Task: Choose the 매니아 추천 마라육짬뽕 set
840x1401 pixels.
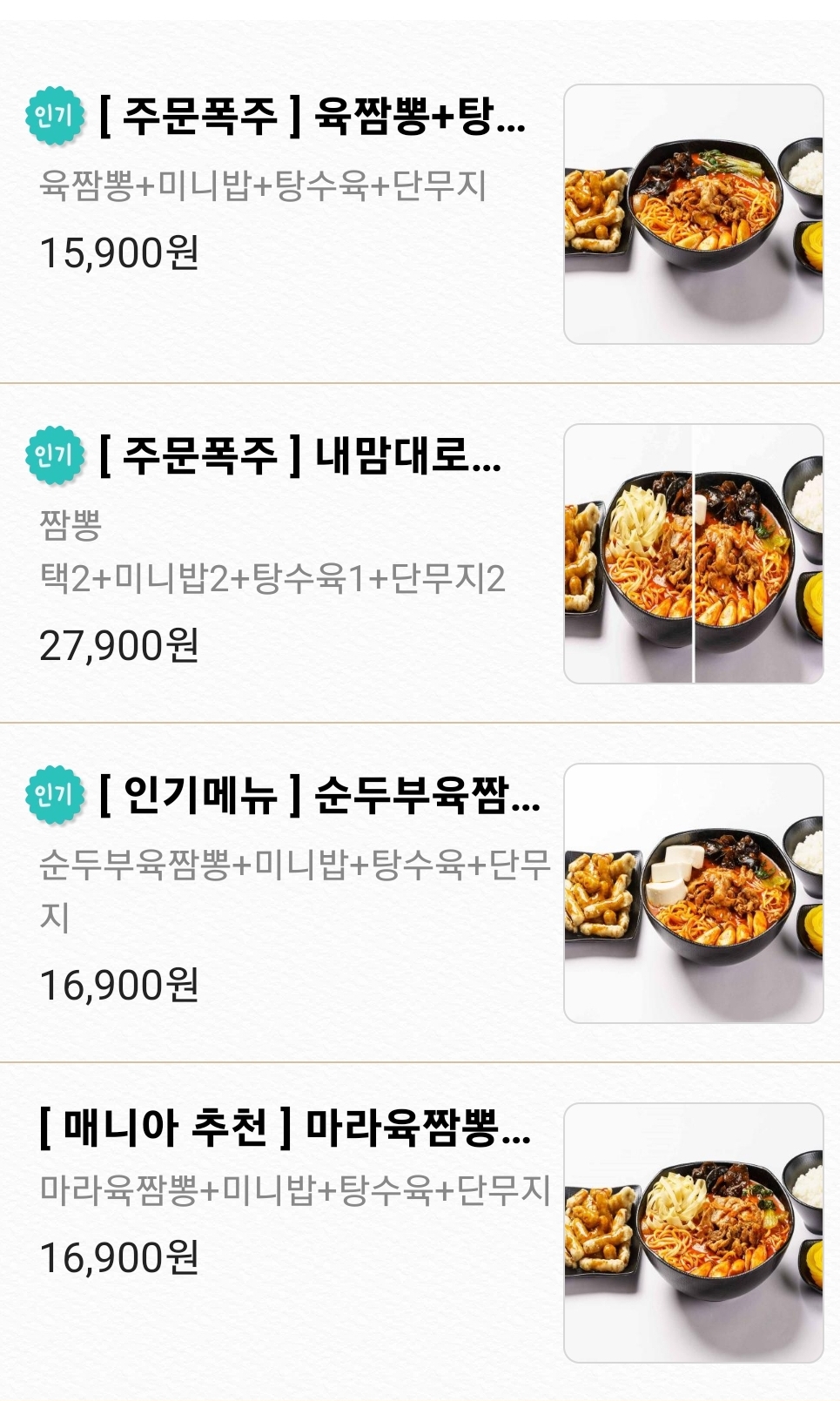Action: [286, 1128]
